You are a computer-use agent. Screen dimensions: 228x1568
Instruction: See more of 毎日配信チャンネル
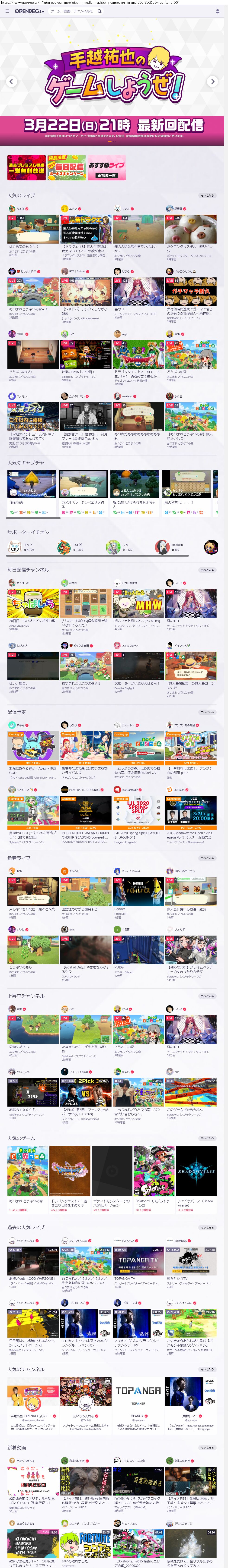click(x=207, y=570)
